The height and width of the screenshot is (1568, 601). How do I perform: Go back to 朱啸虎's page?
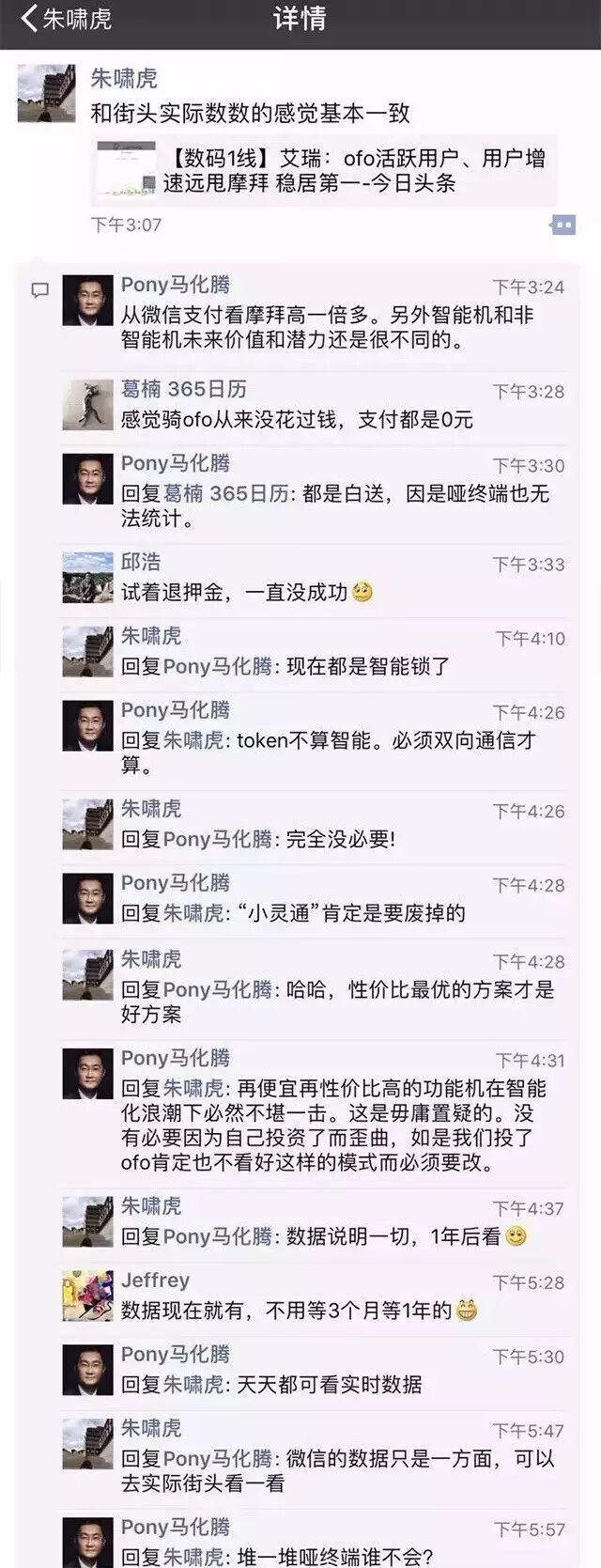click(x=66, y=19)
